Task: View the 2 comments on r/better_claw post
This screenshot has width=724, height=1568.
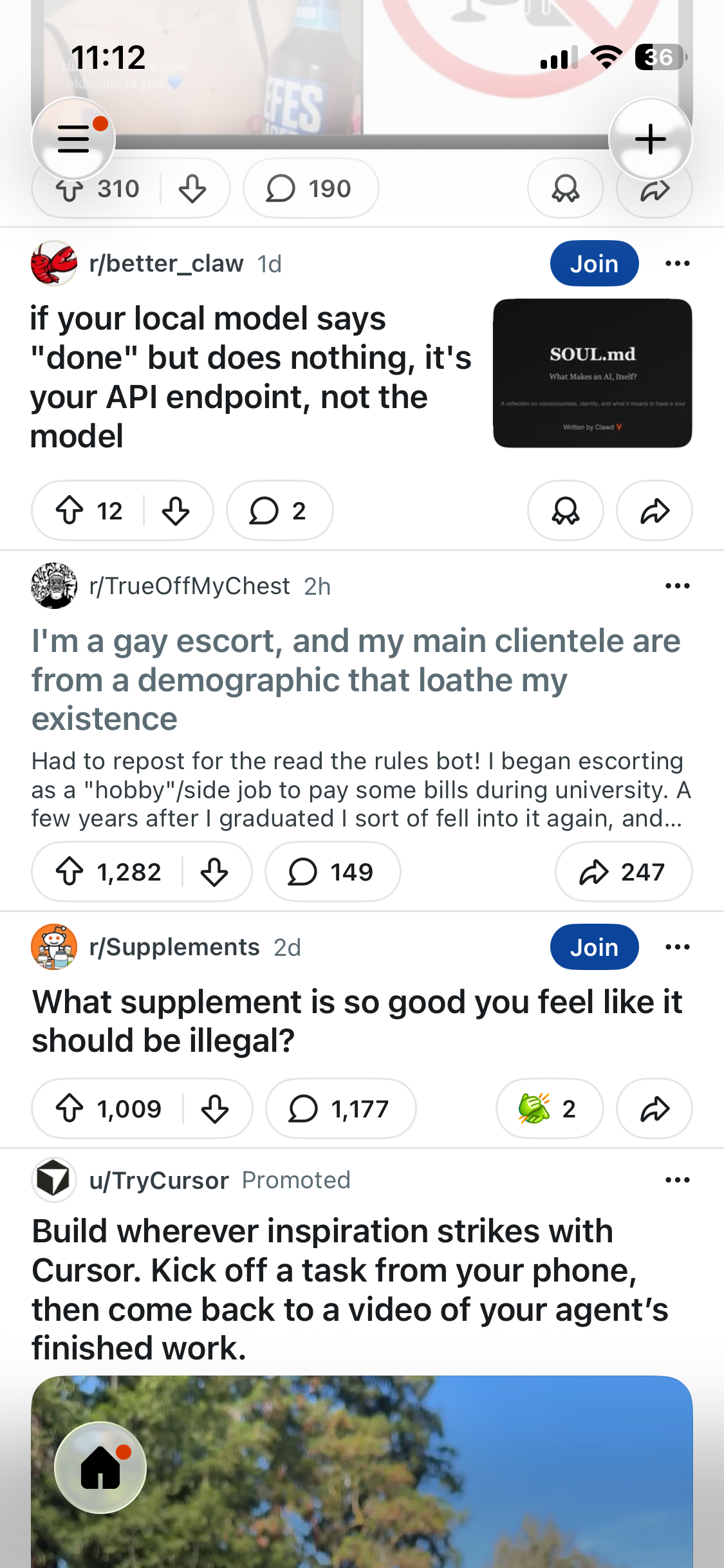Action: click(x=279, y=511)
